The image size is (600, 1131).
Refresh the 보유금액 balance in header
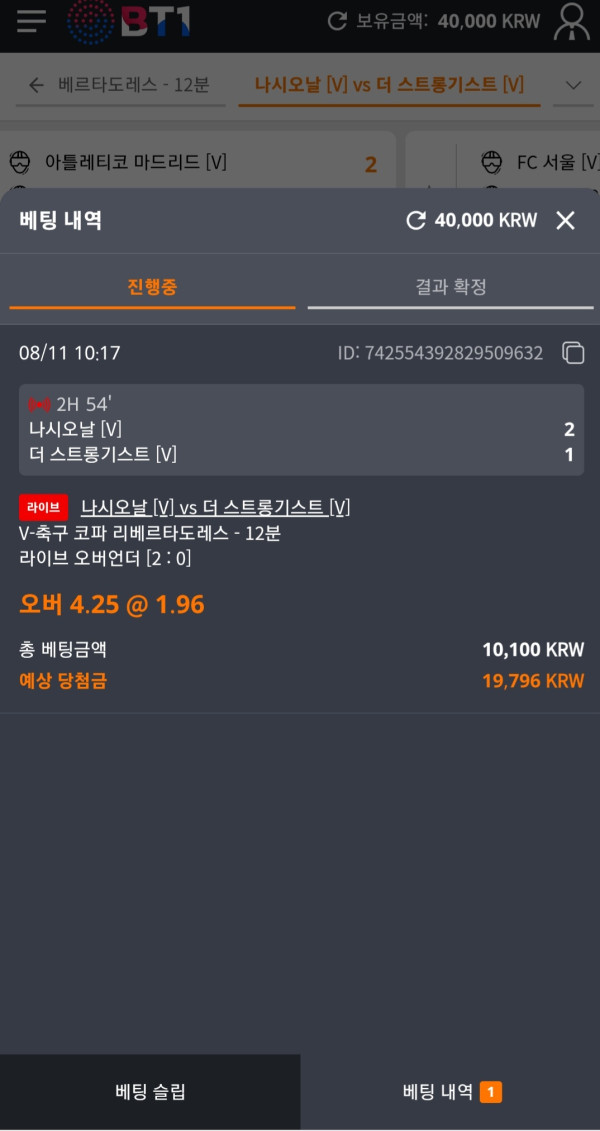coord(338,21)
